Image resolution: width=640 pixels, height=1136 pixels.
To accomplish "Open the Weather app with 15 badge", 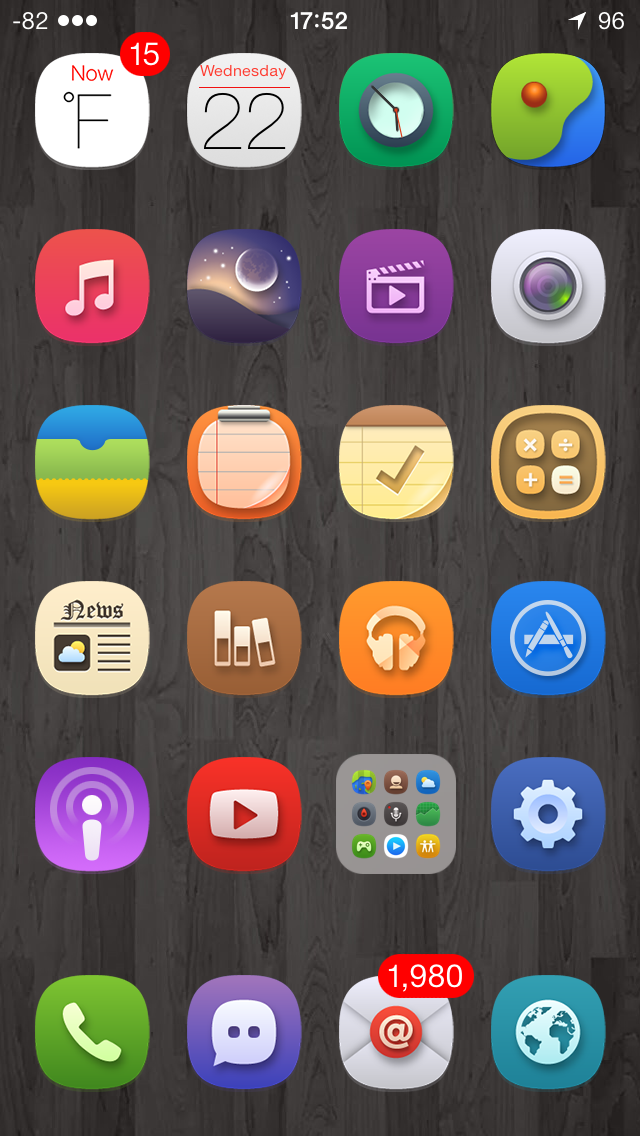I will [92, 110].
